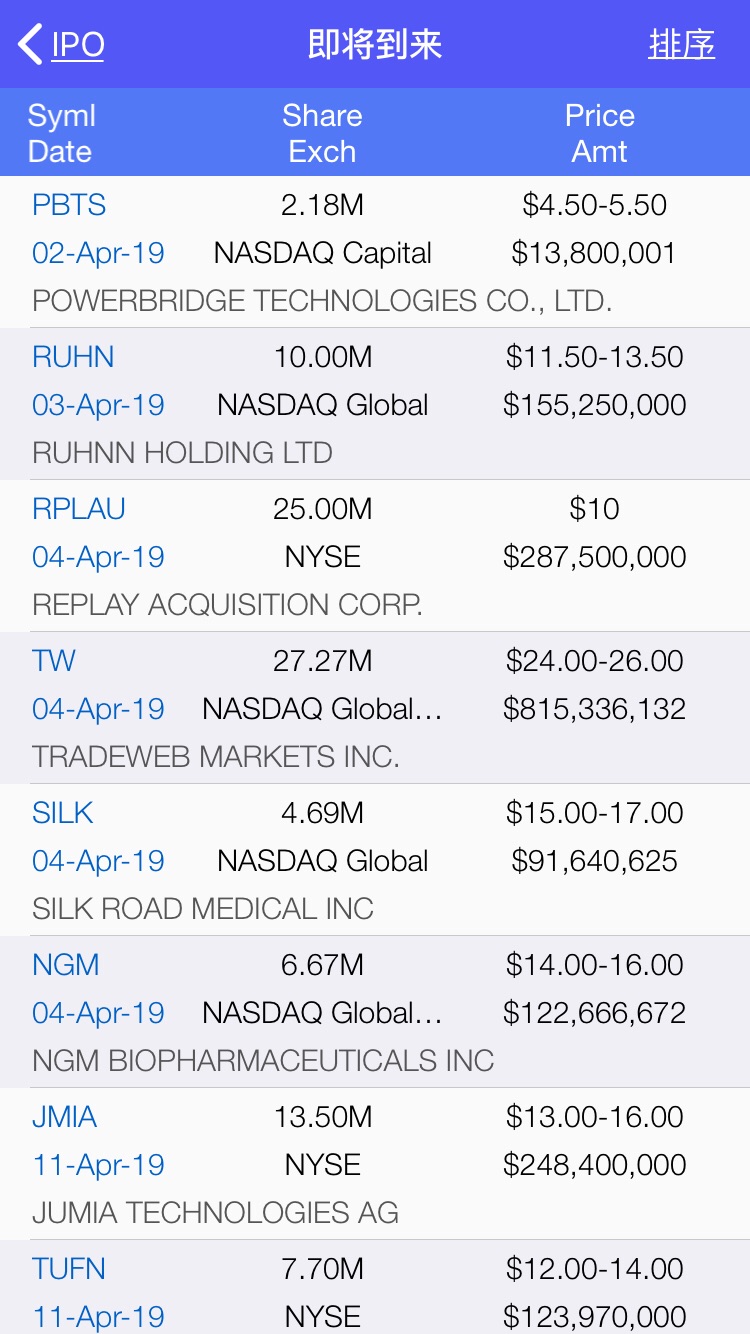The image size is (750, 1334).
Task: Go back to the IPO screen
Action: coord(62,45)
